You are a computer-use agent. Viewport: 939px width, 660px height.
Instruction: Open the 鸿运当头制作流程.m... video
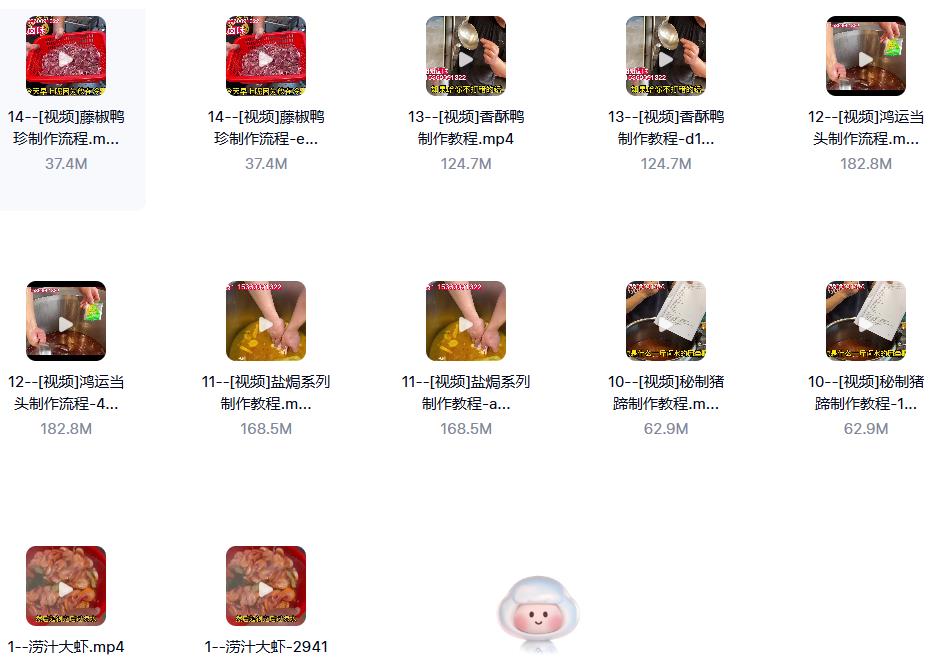866,56
